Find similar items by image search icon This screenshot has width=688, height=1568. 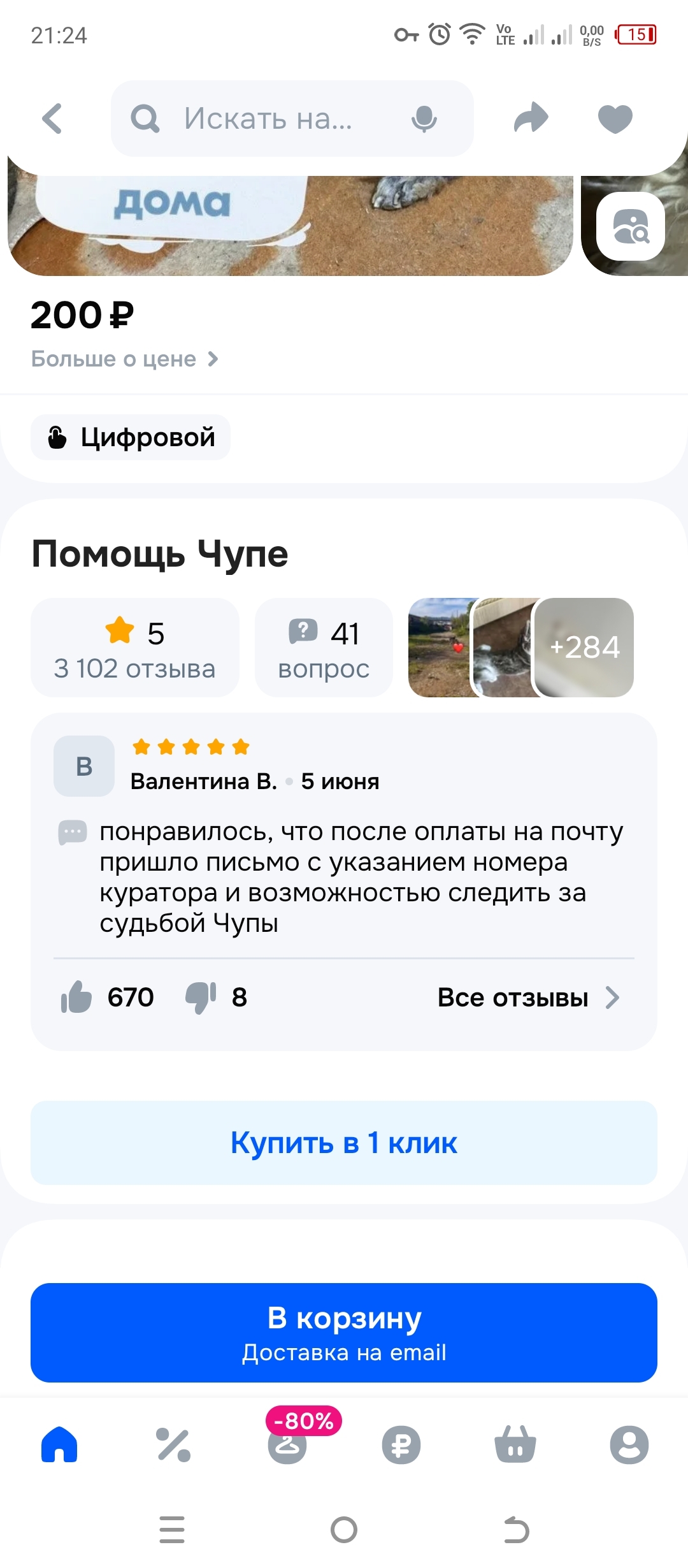point(630,226)
